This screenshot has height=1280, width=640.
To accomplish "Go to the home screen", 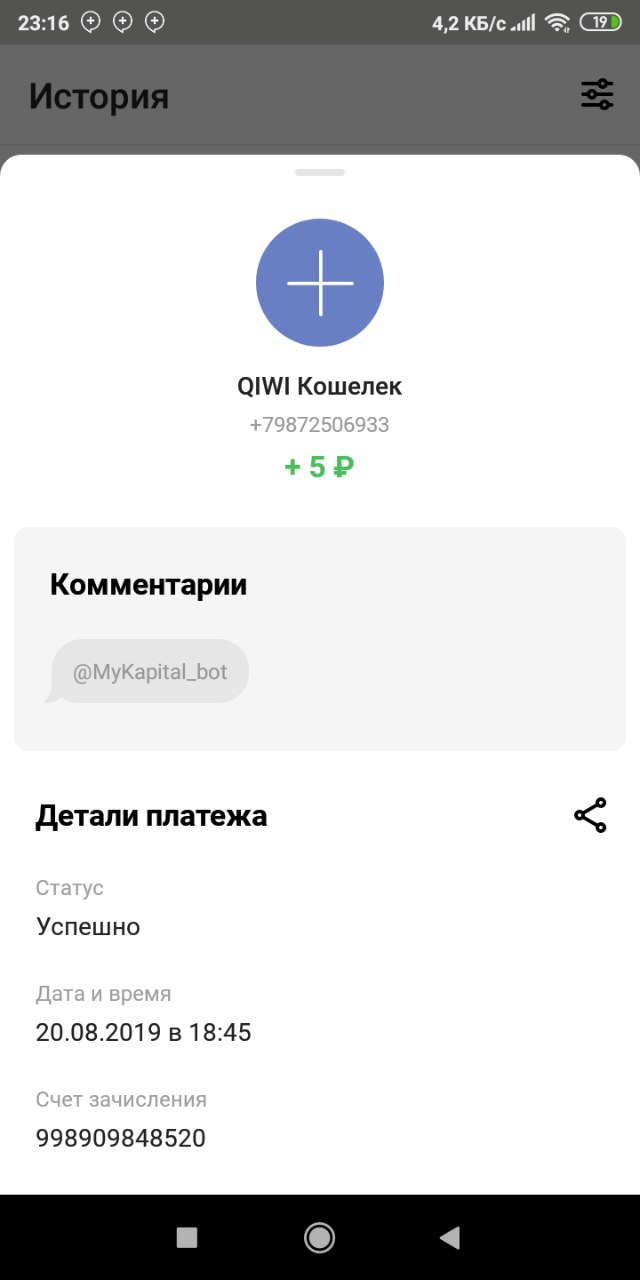I will click(320, 1238).
